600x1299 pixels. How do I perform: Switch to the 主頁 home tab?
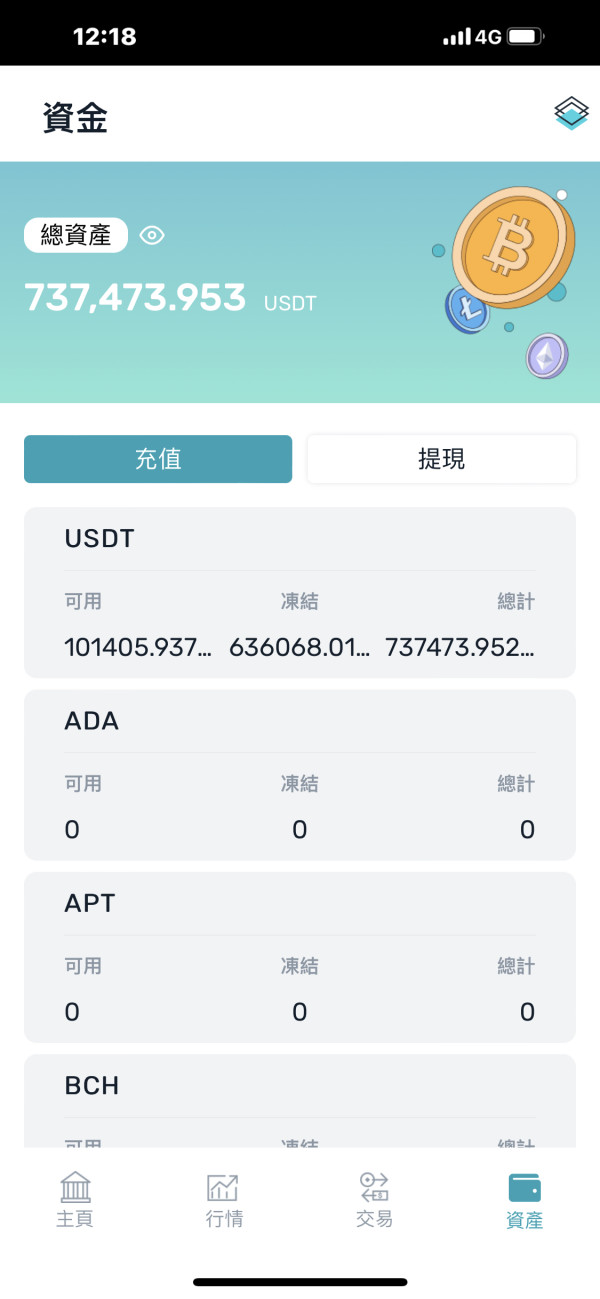pos(75,1201)
